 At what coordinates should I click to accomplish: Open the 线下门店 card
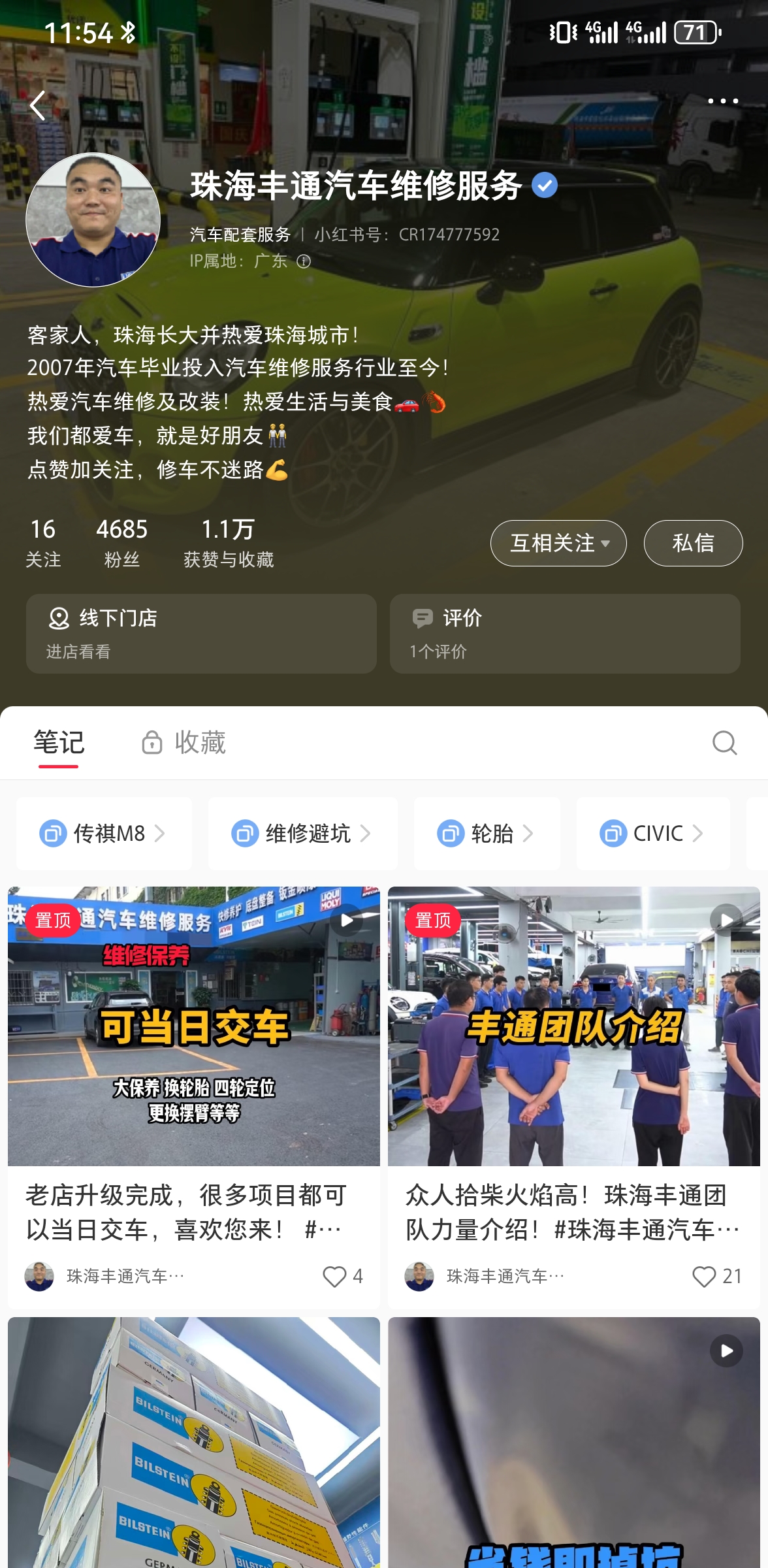point(201,633)
